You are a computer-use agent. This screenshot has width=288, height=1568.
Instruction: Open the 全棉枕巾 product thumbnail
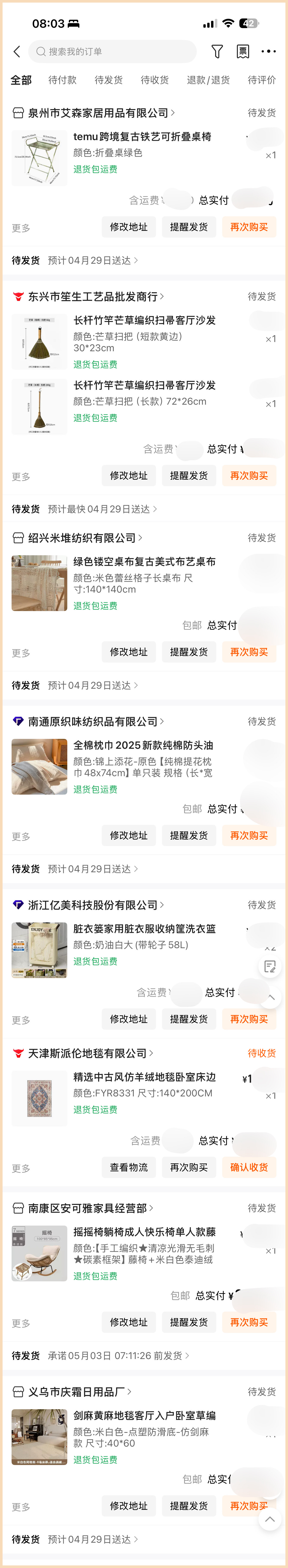(39, 766)
